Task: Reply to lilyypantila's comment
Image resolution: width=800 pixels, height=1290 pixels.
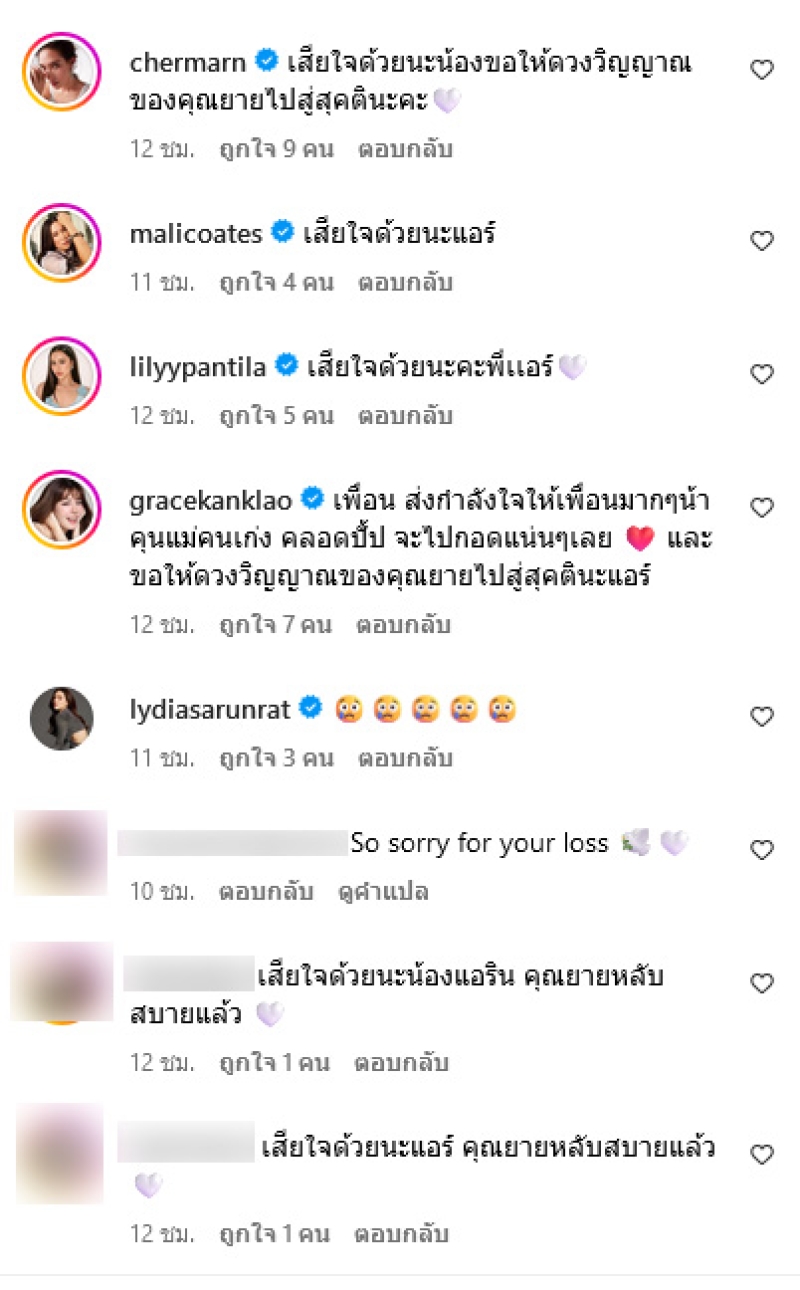Action: (x=405, y=415)
